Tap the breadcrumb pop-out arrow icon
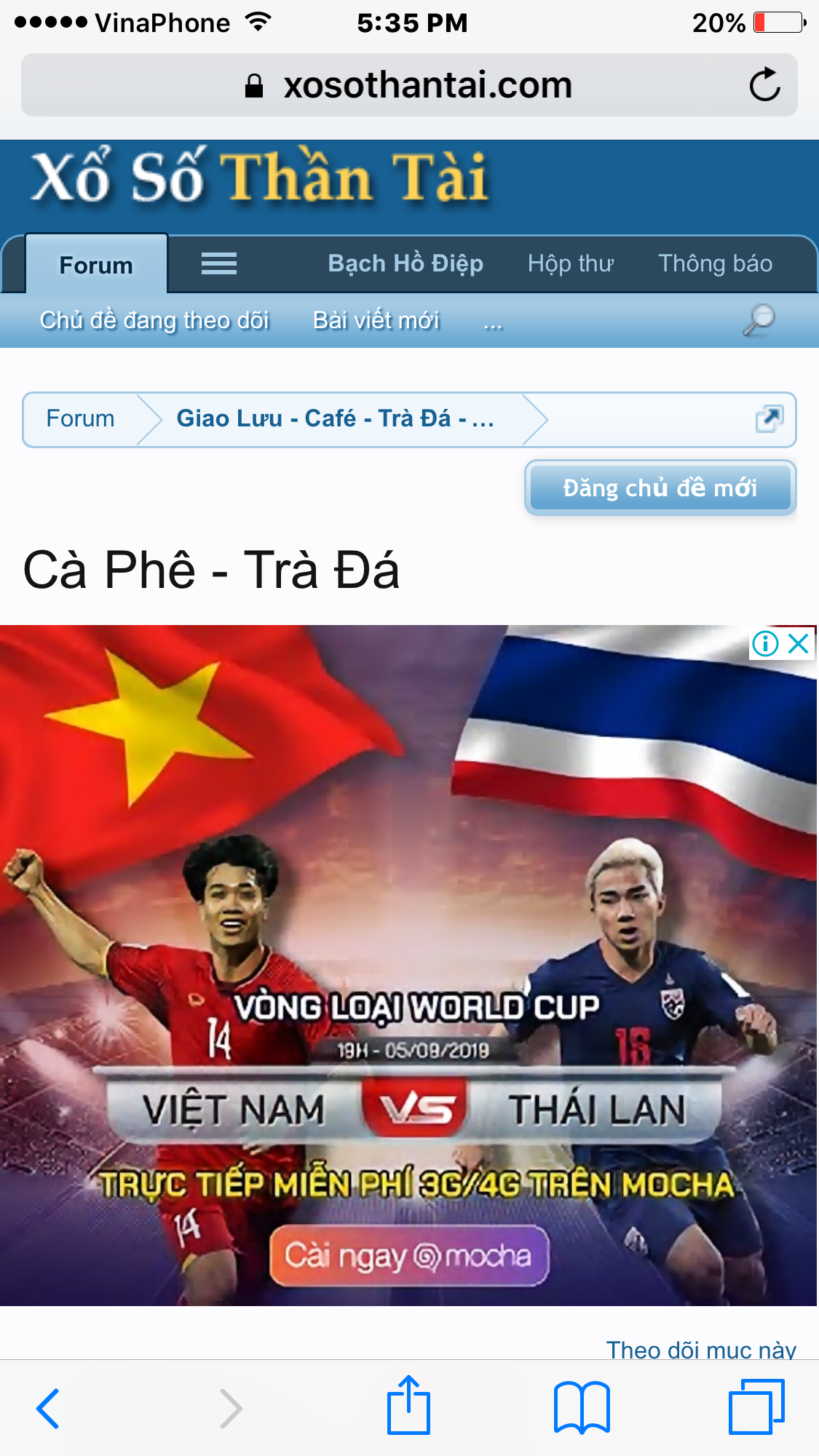Viewport: 819px width, 1456px height. click(769, 419)
